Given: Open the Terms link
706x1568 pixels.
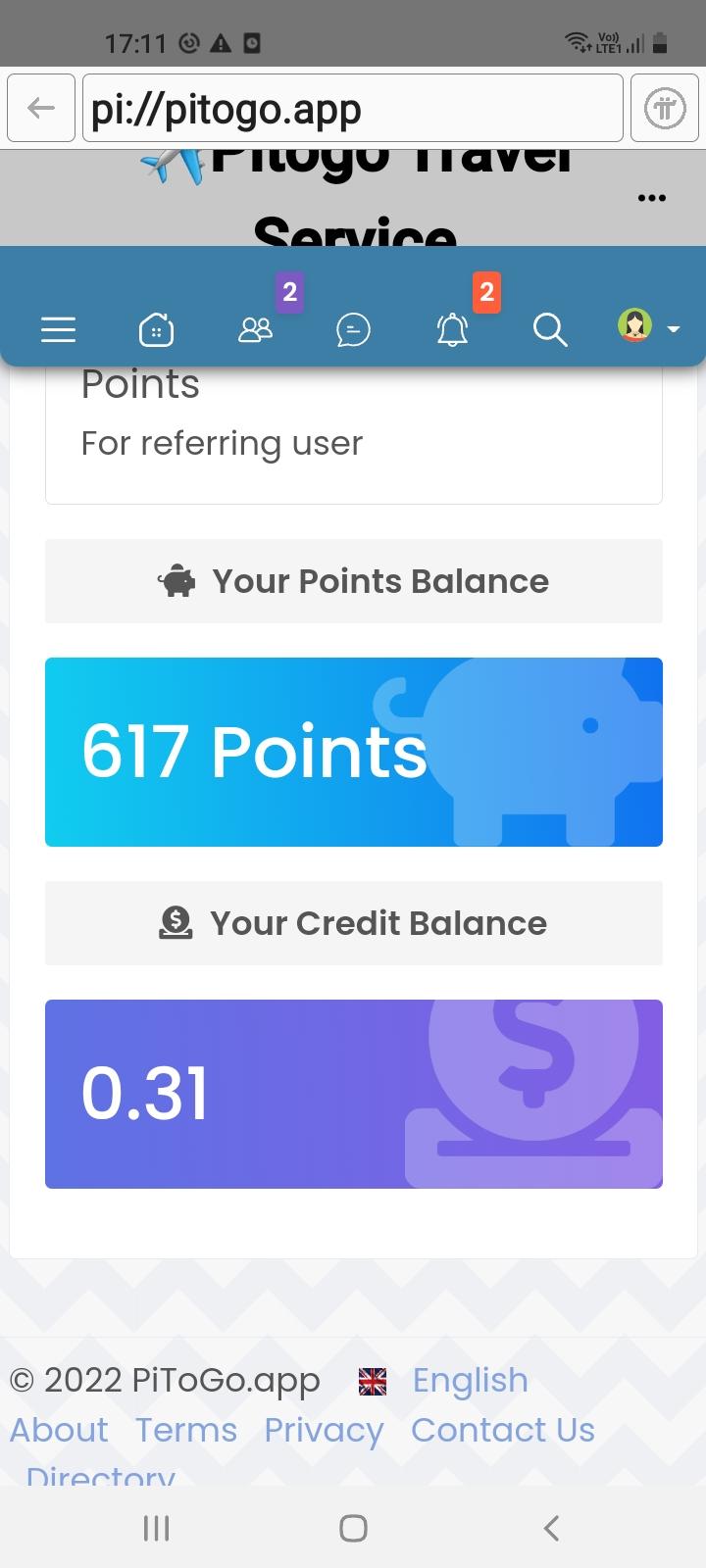Looking at the screenshot, I should [186, 1430].
